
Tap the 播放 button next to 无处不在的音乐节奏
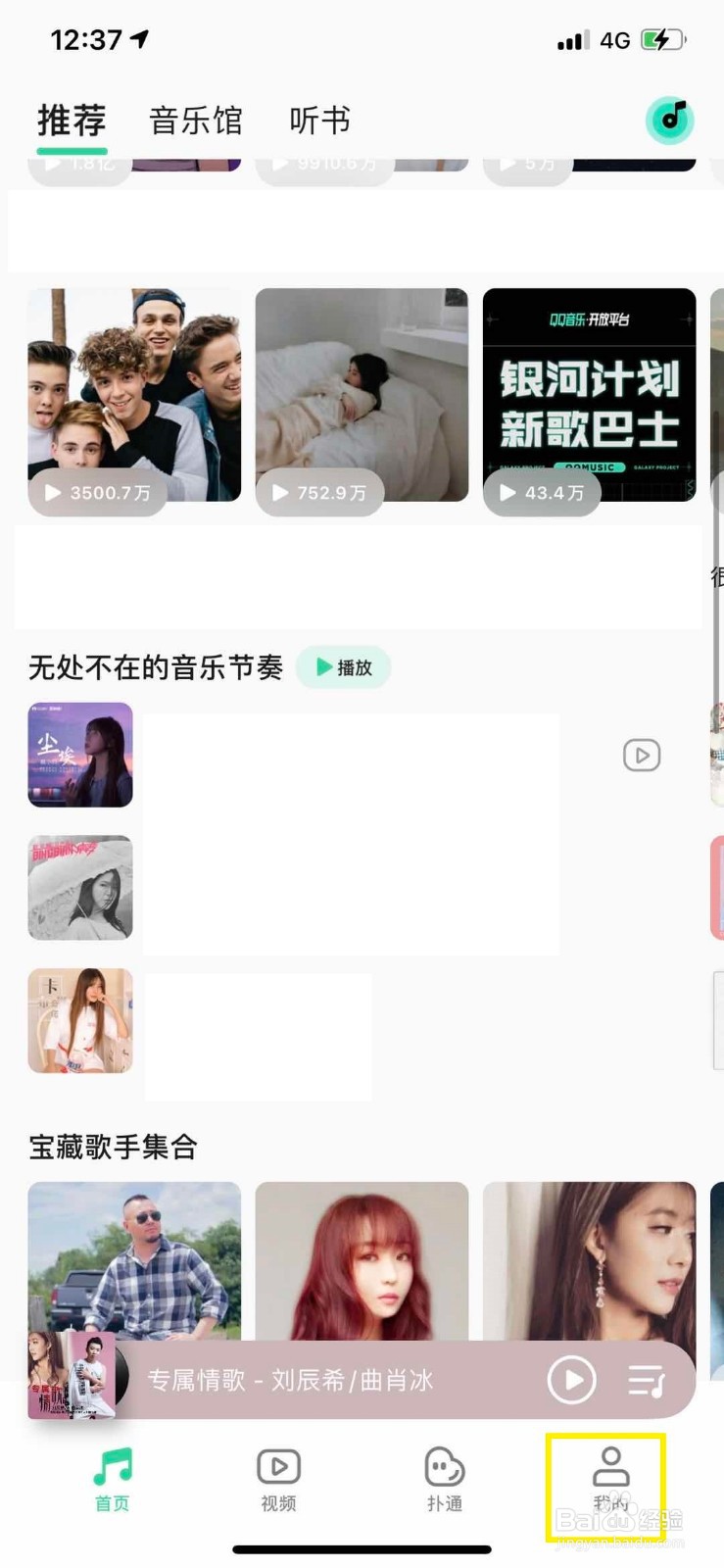point(343,667)
